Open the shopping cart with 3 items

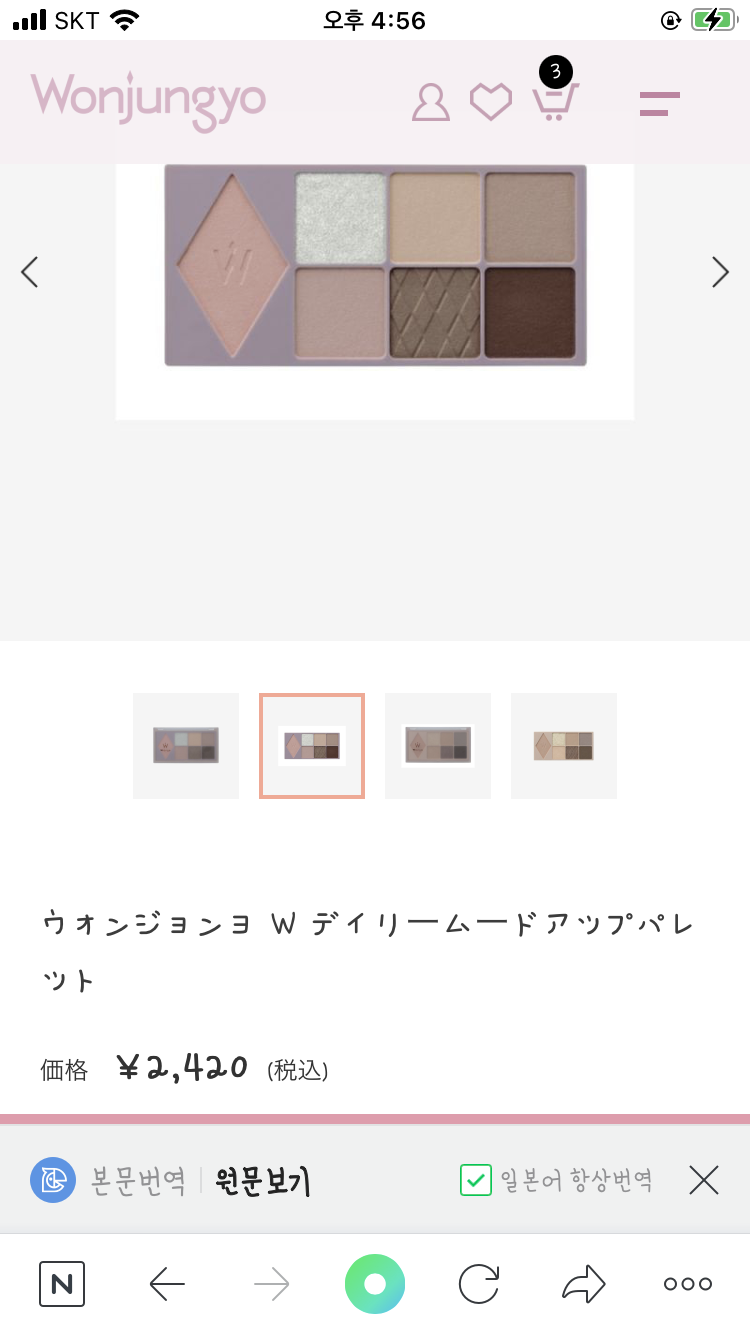(554, 100)
